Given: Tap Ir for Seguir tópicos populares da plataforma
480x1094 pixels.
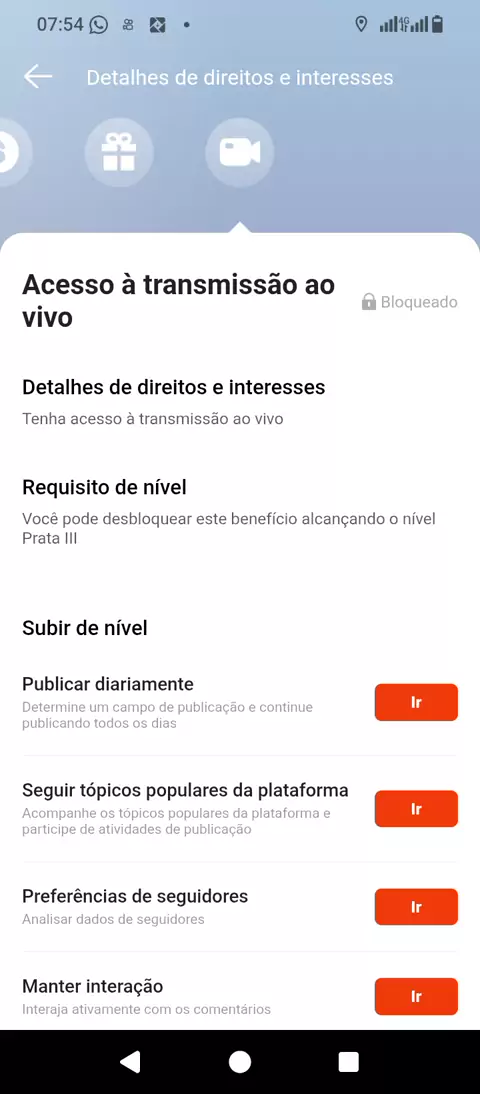Looking at the screenshot, I should pos(416,809).
